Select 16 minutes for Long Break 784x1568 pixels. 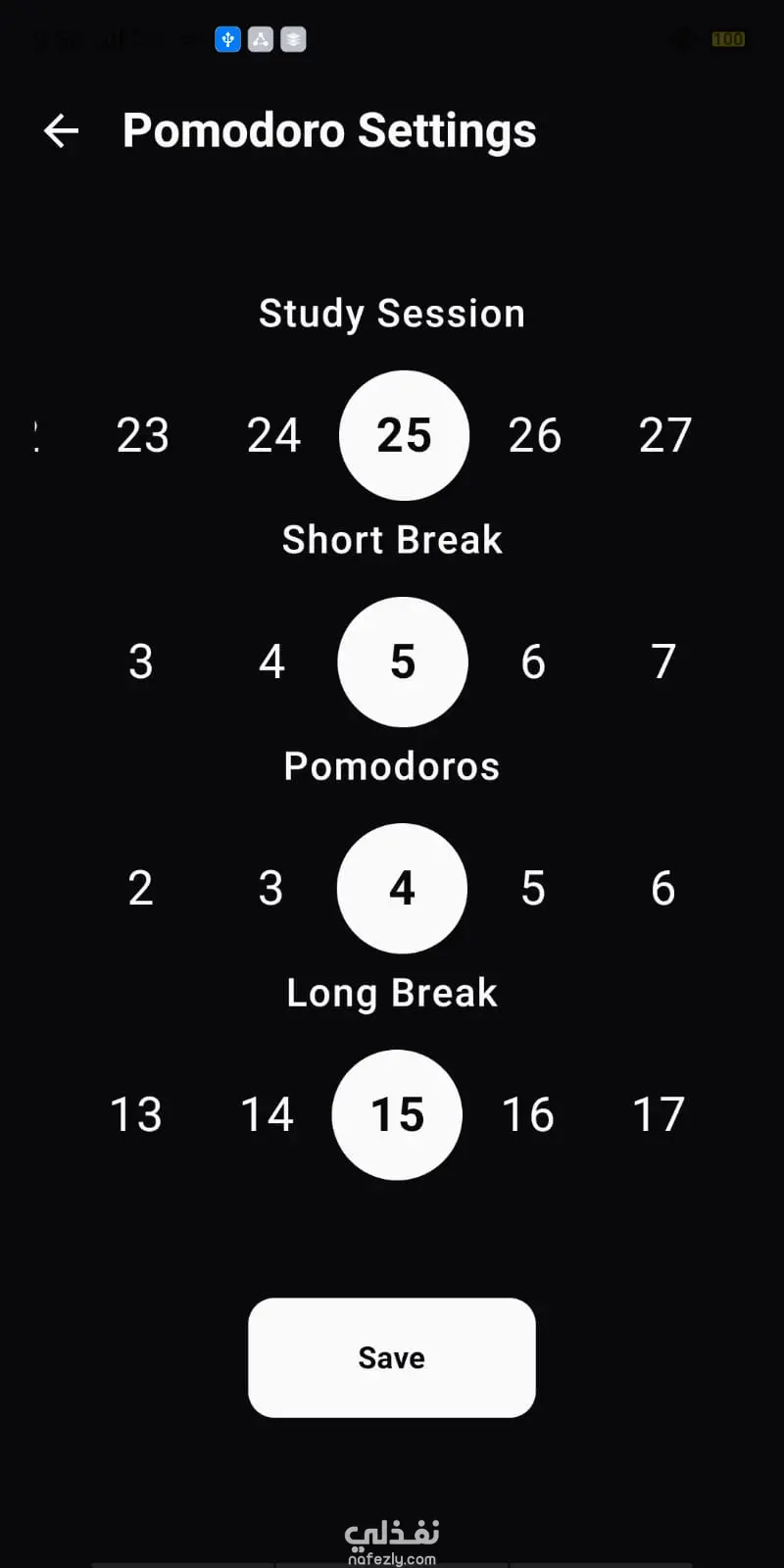tap(528, 1114)
